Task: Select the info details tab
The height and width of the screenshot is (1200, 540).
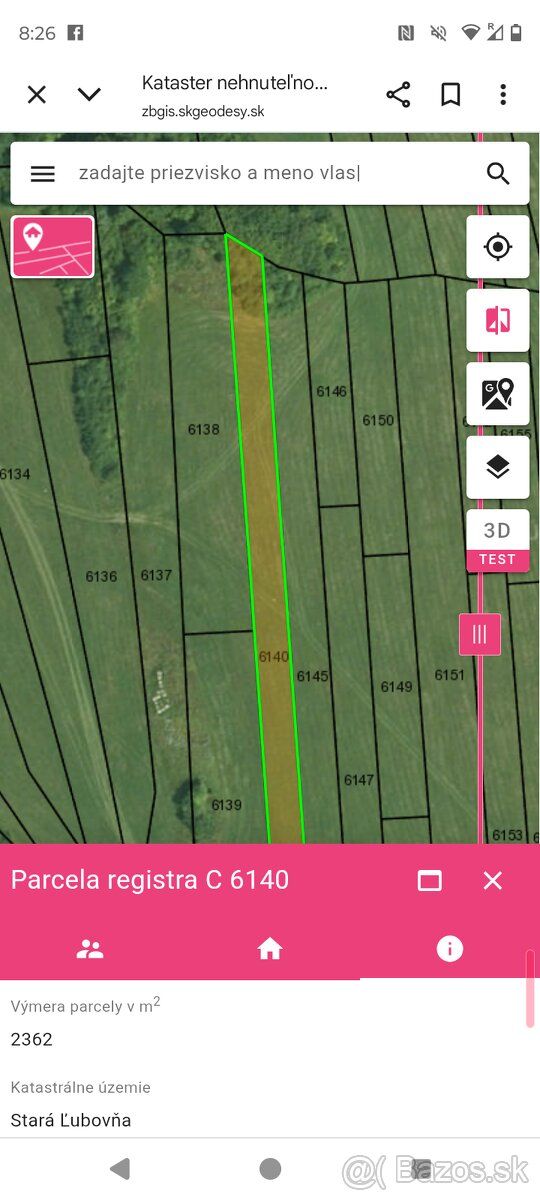Action: click(x=450, y=949)
